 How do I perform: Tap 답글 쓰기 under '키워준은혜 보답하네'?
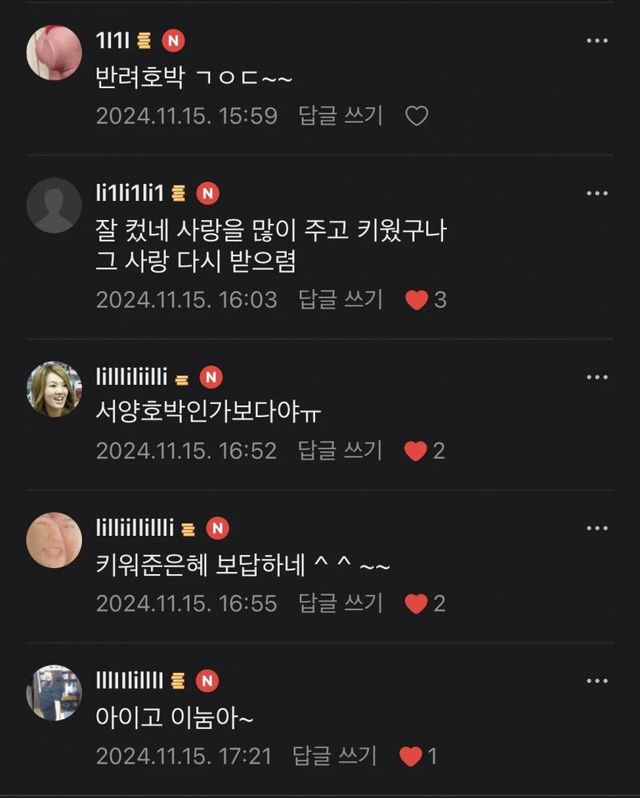click(x=340, y=603)
